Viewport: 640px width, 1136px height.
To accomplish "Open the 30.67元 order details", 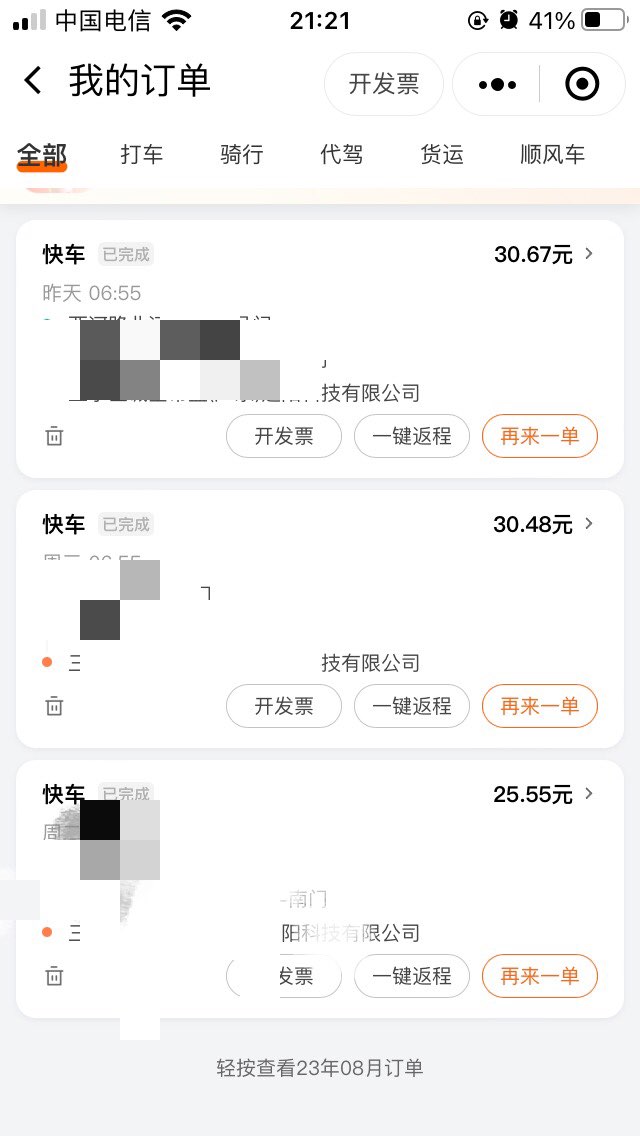I will pos(543,255).
